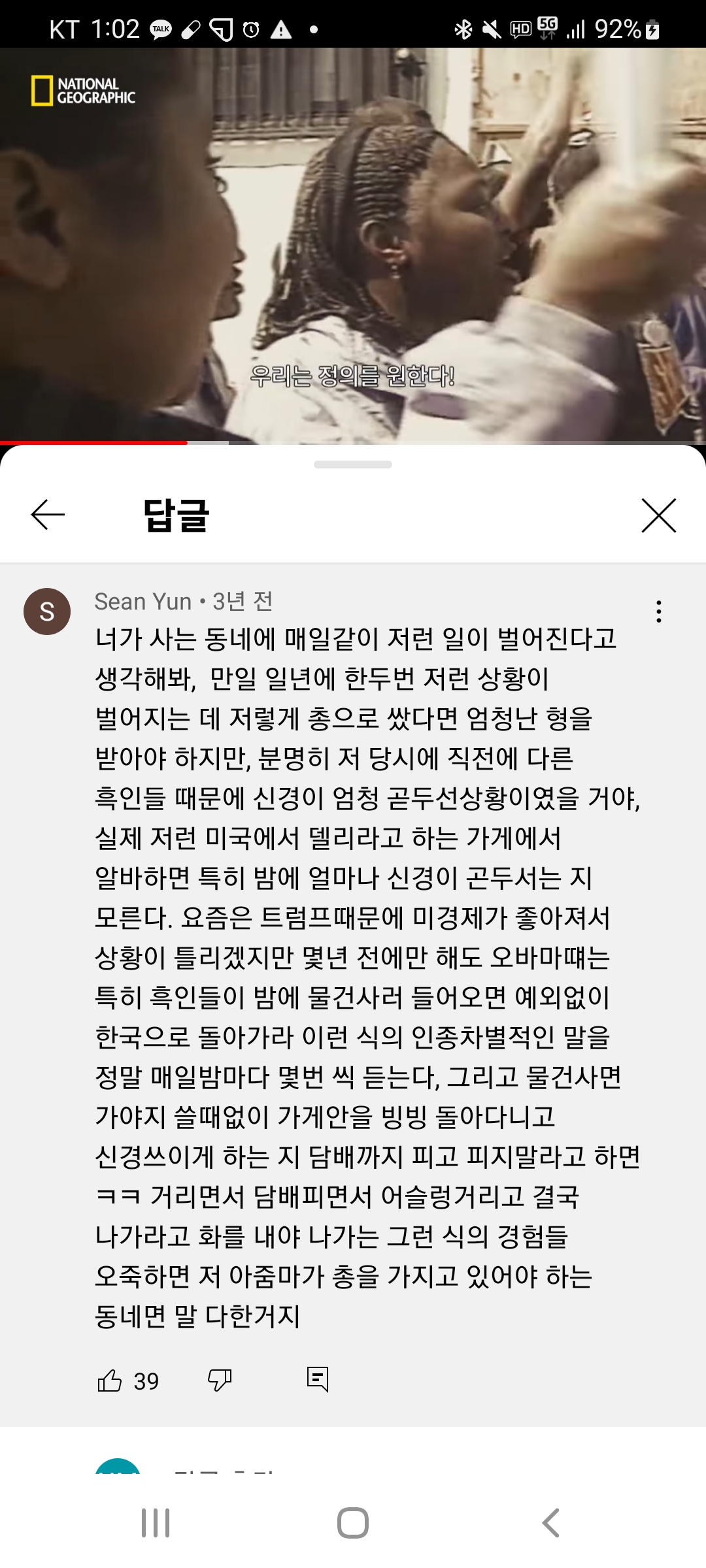
Task: Open overflow menu on Sean Yun's comment
Action: coord(659,612)
